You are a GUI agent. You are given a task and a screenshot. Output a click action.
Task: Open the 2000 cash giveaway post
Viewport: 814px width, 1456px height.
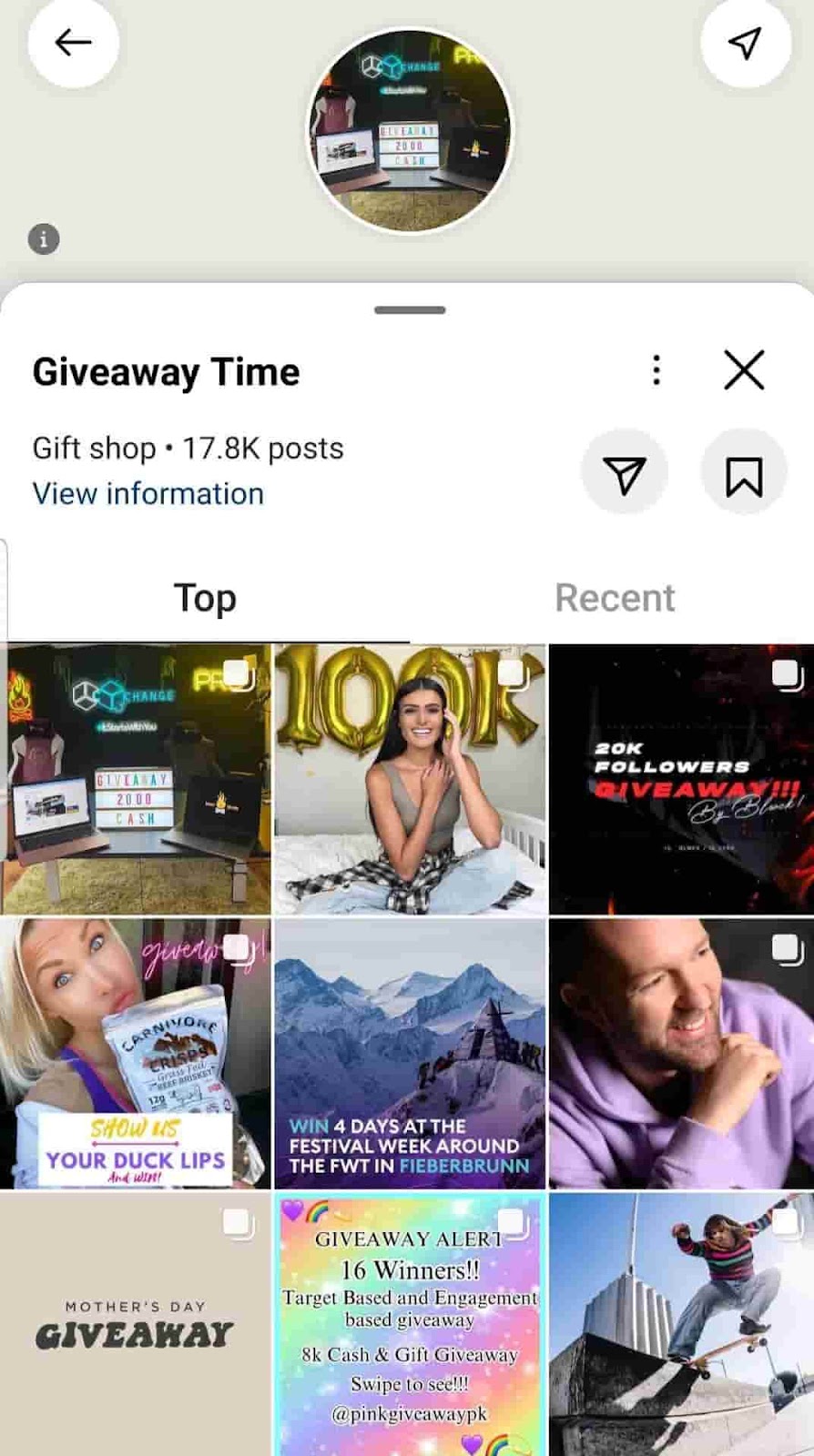point(137,779)
